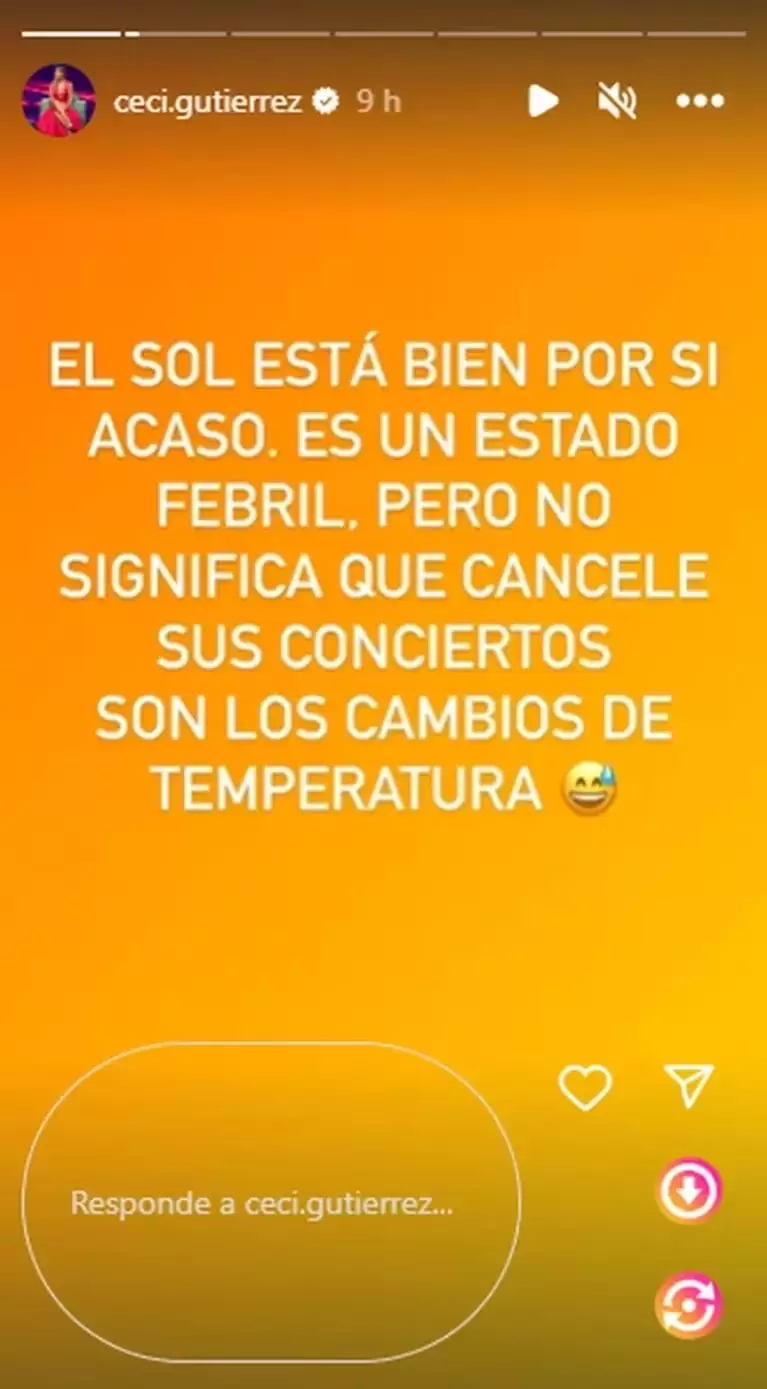This screenshot has width=767, height=1389.
Task: Open the three-dot options menu
Action: click(699, 100)
